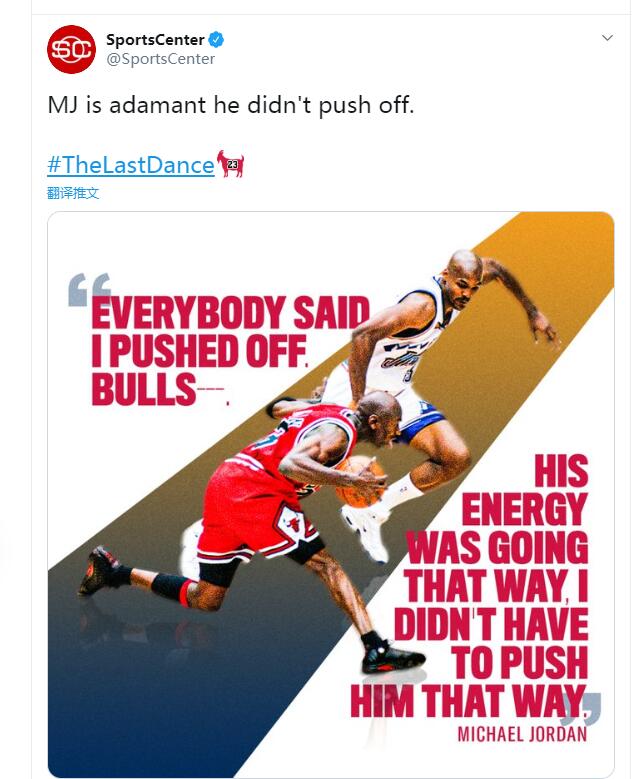643x779 pixels.
Task: Translate the tweet via 翻译推文
Action: [73, 193]
